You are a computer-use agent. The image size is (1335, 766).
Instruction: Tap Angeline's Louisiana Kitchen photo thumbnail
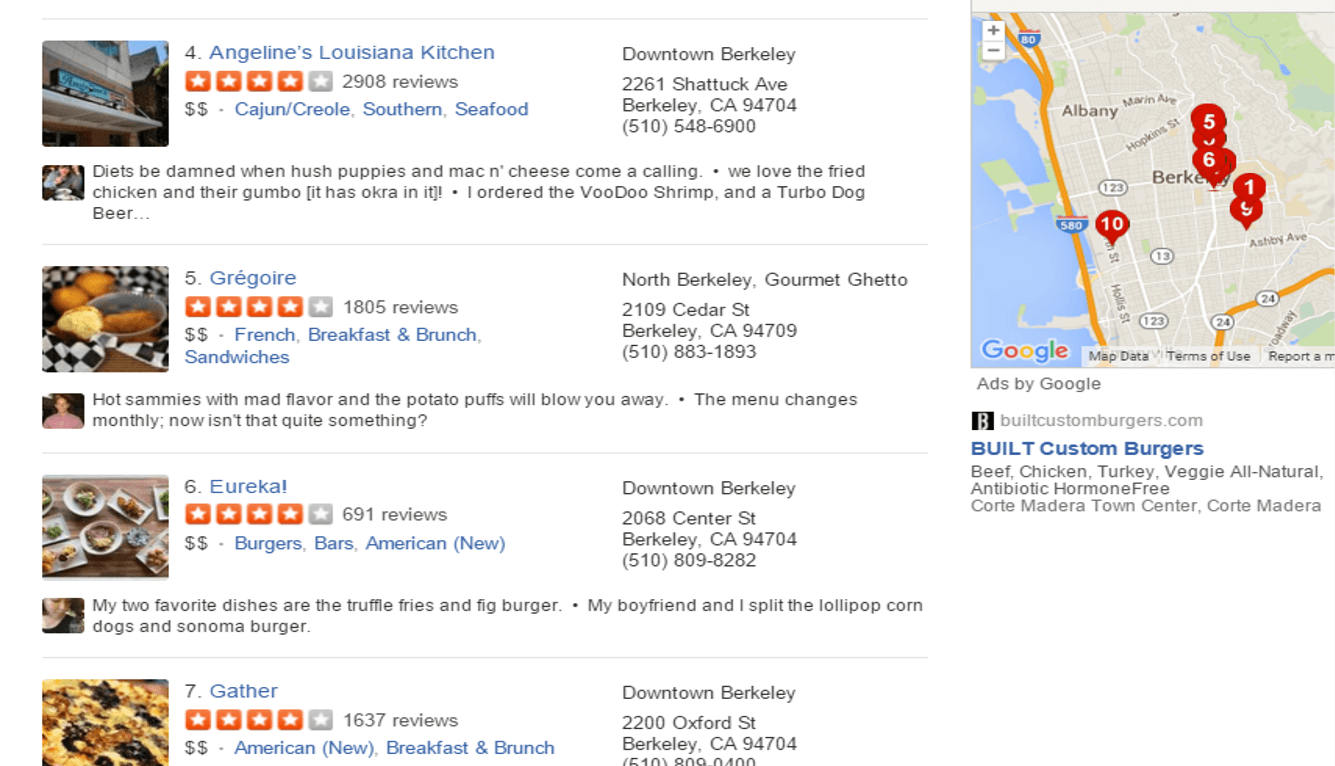[105, 94]
